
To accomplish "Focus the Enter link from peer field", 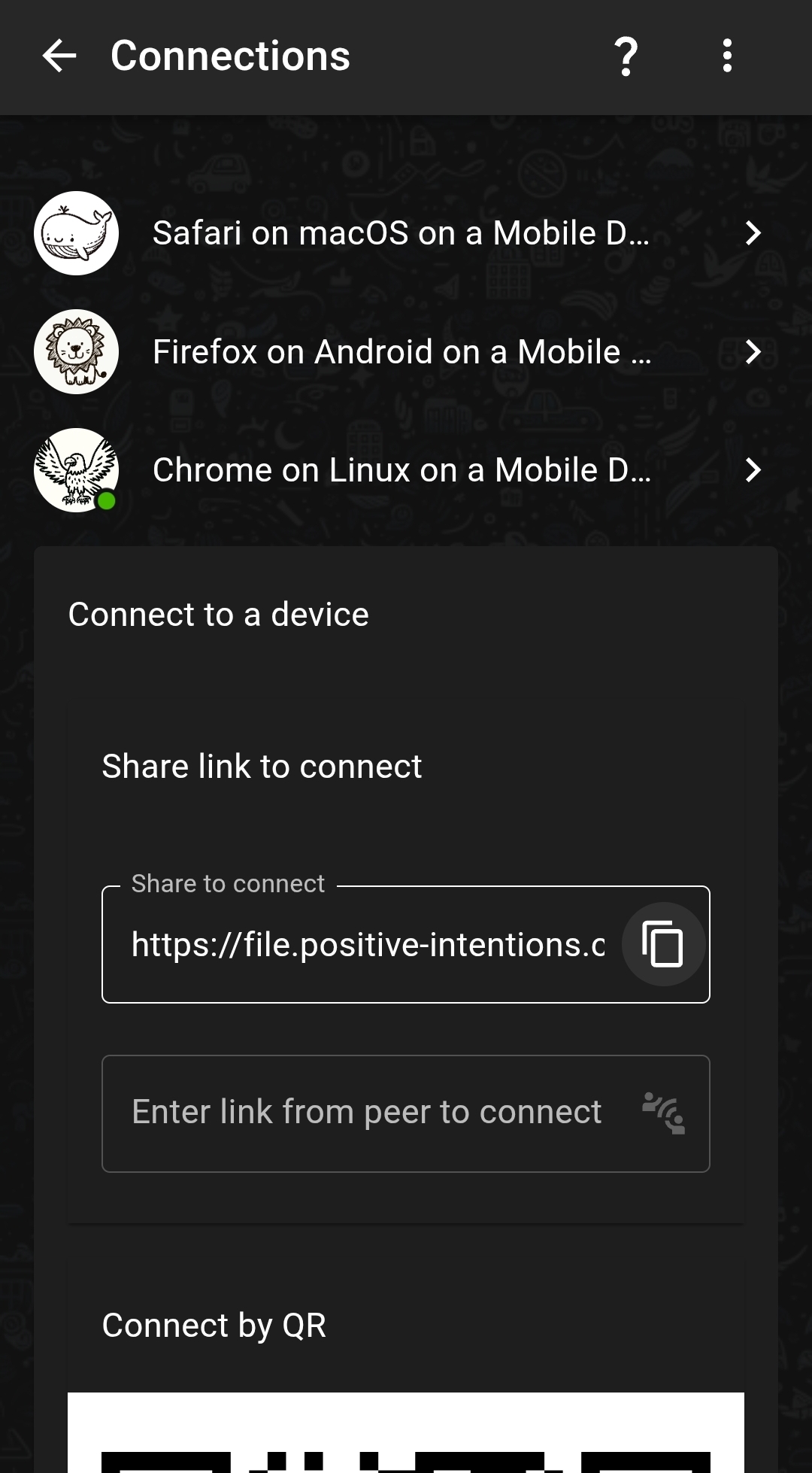I will (x=367, y=1113).
